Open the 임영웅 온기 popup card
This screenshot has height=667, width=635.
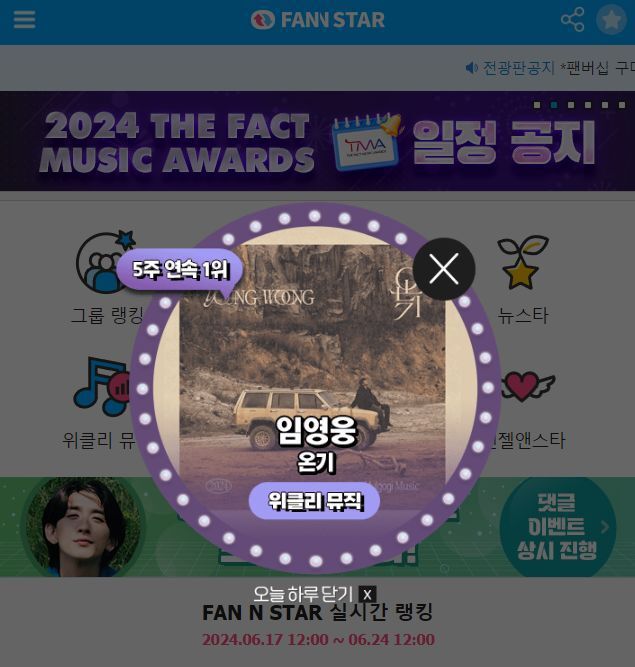coord(315,390)
